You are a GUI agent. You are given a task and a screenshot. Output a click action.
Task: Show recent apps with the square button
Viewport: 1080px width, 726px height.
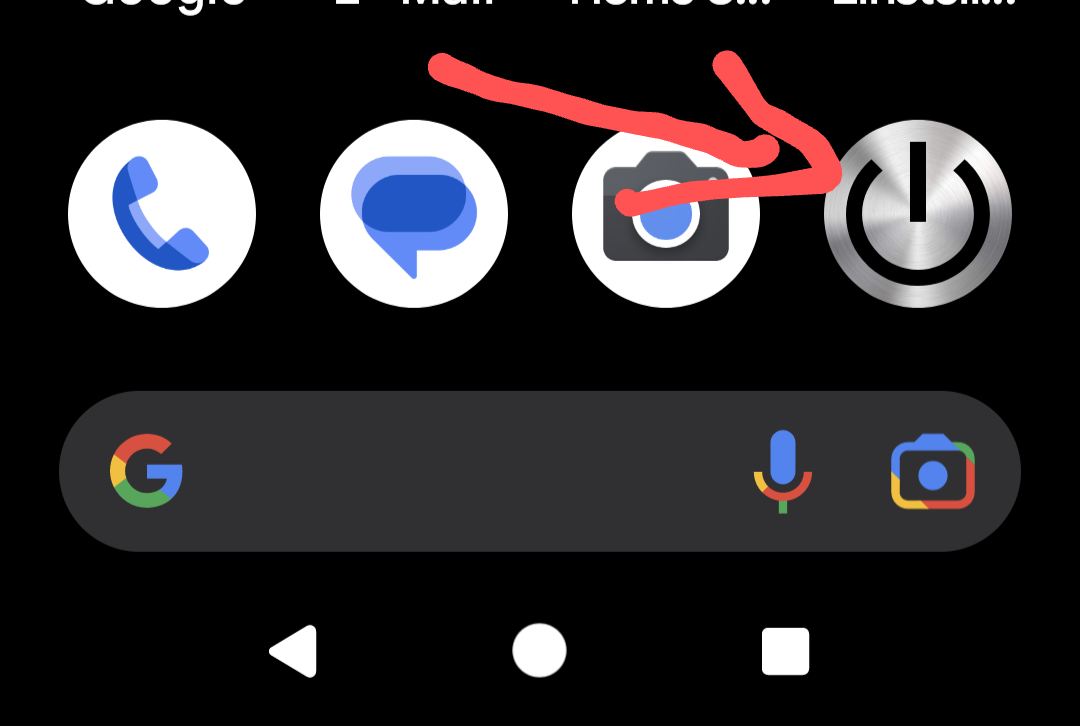(x=785, y=651)
